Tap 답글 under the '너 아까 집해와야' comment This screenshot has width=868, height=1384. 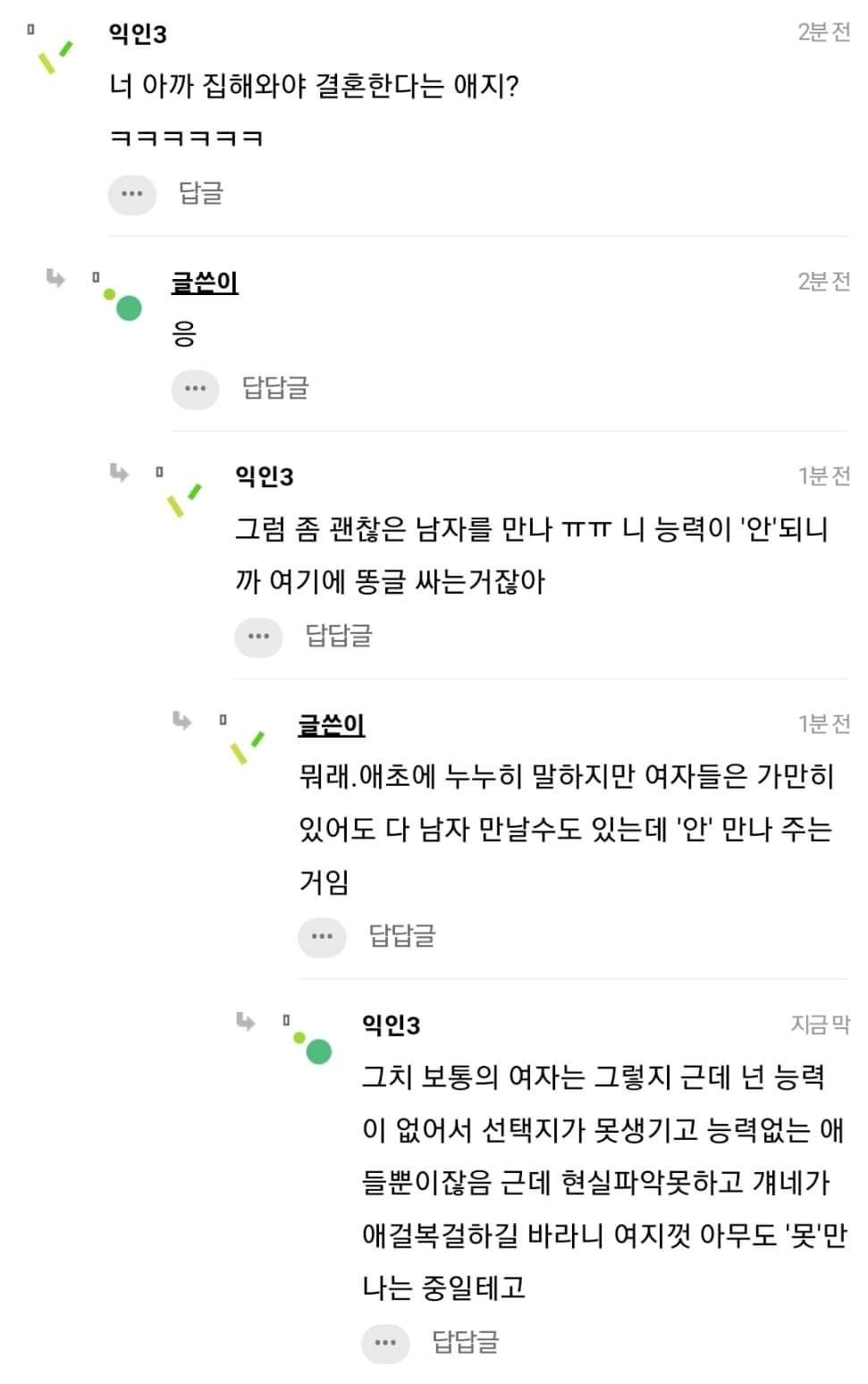point(201,193)
